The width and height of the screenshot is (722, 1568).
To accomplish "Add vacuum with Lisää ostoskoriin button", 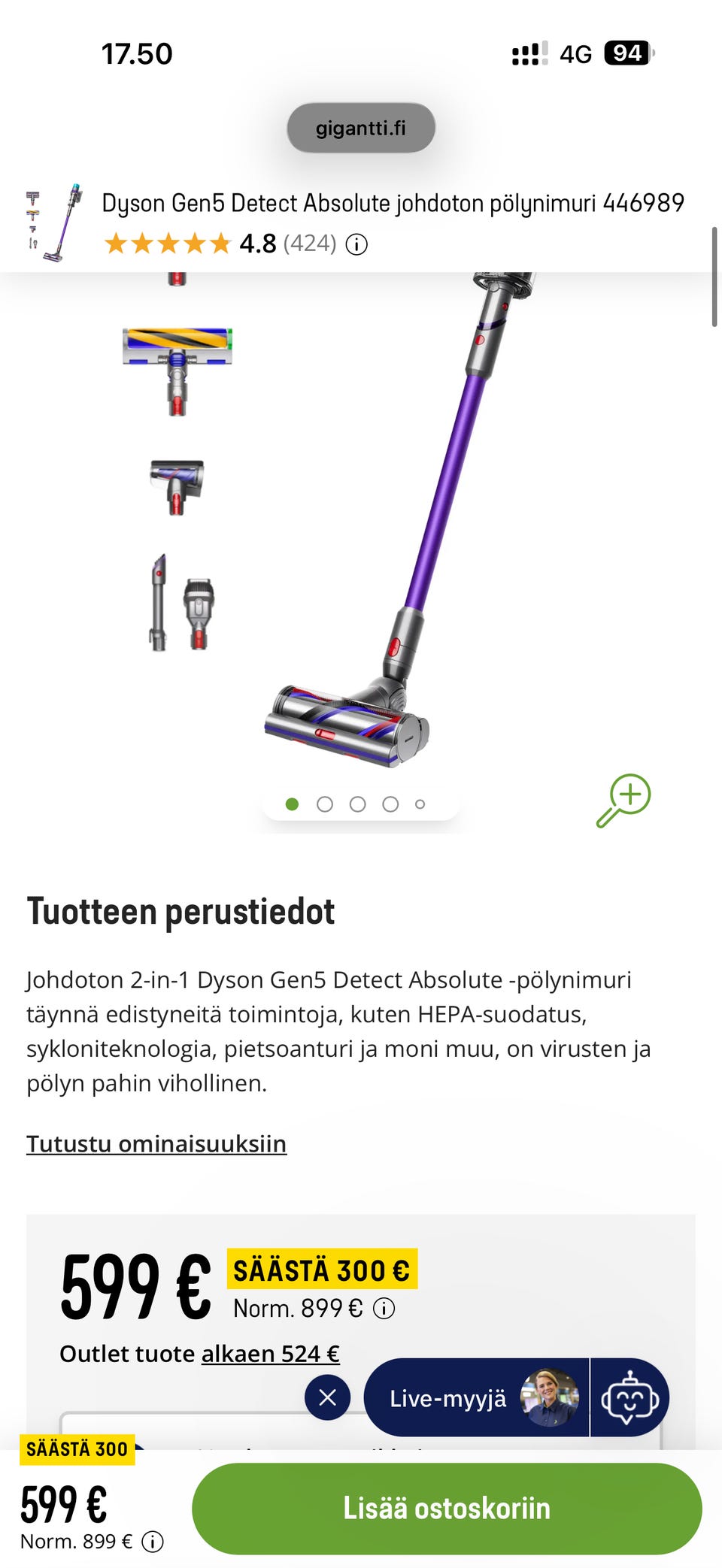I will click(x=447, y=1509).
